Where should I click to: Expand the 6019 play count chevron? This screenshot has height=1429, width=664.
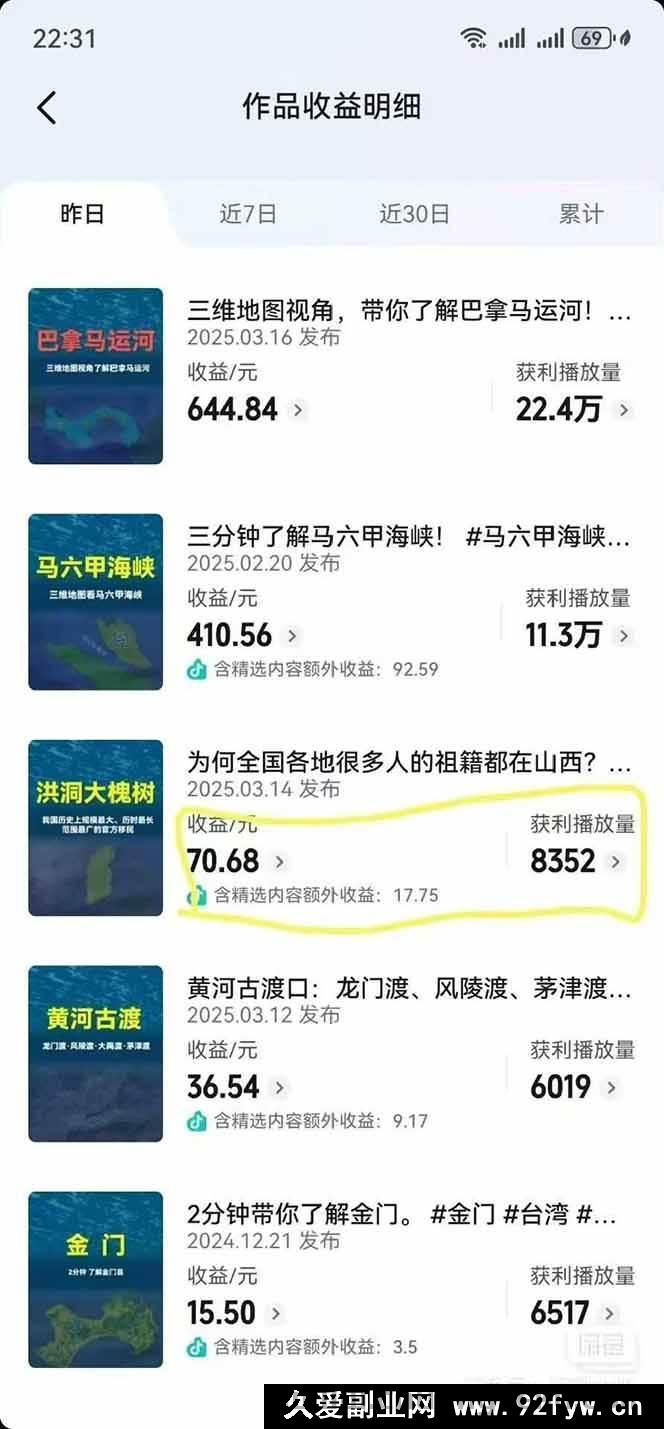point(611,1088)
